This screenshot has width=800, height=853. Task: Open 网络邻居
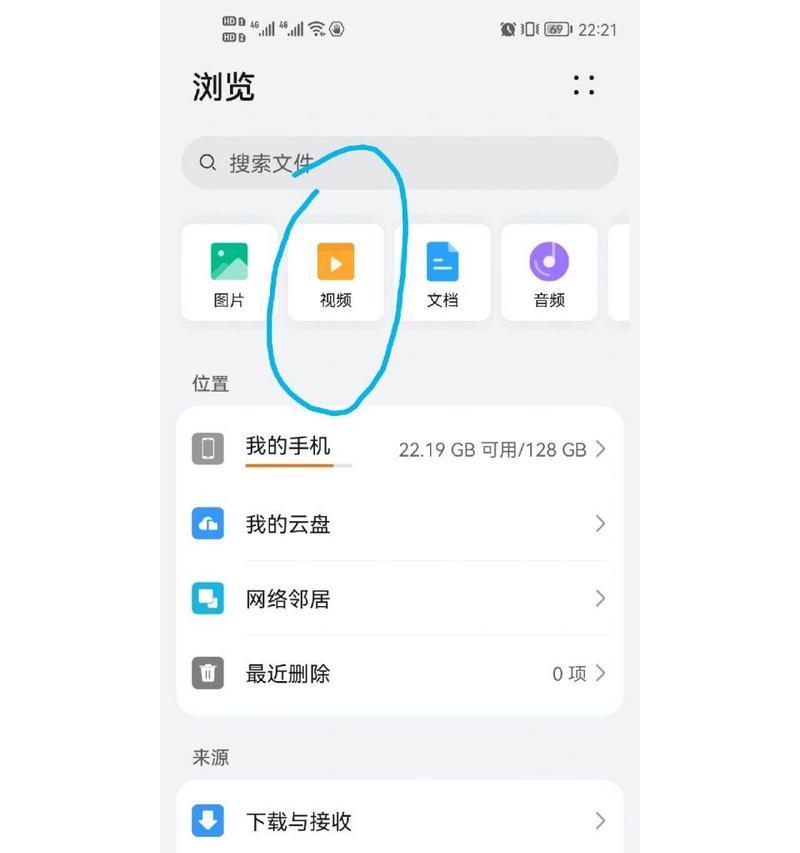[x=399, y=599]
